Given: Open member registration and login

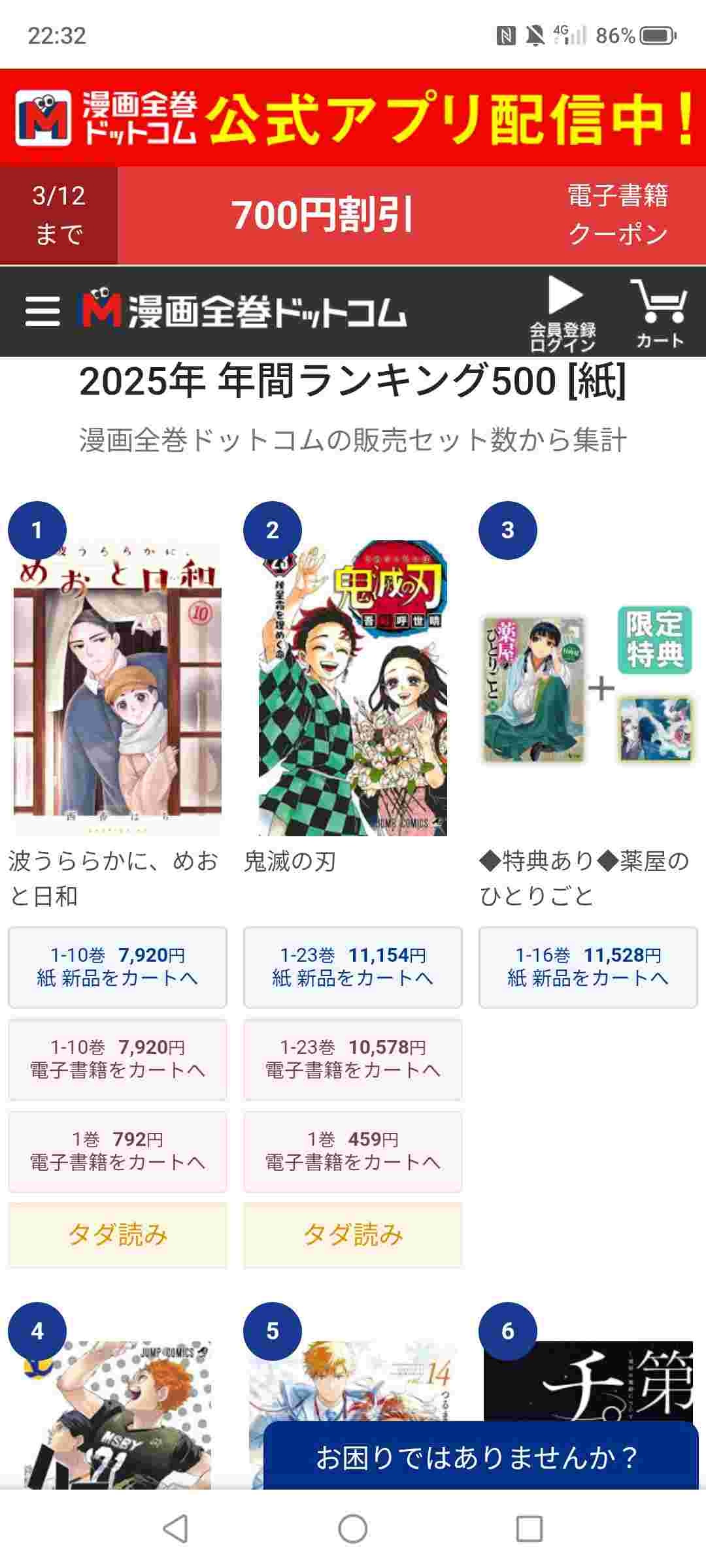Looking at the screenshot, I should coord(563,314).
